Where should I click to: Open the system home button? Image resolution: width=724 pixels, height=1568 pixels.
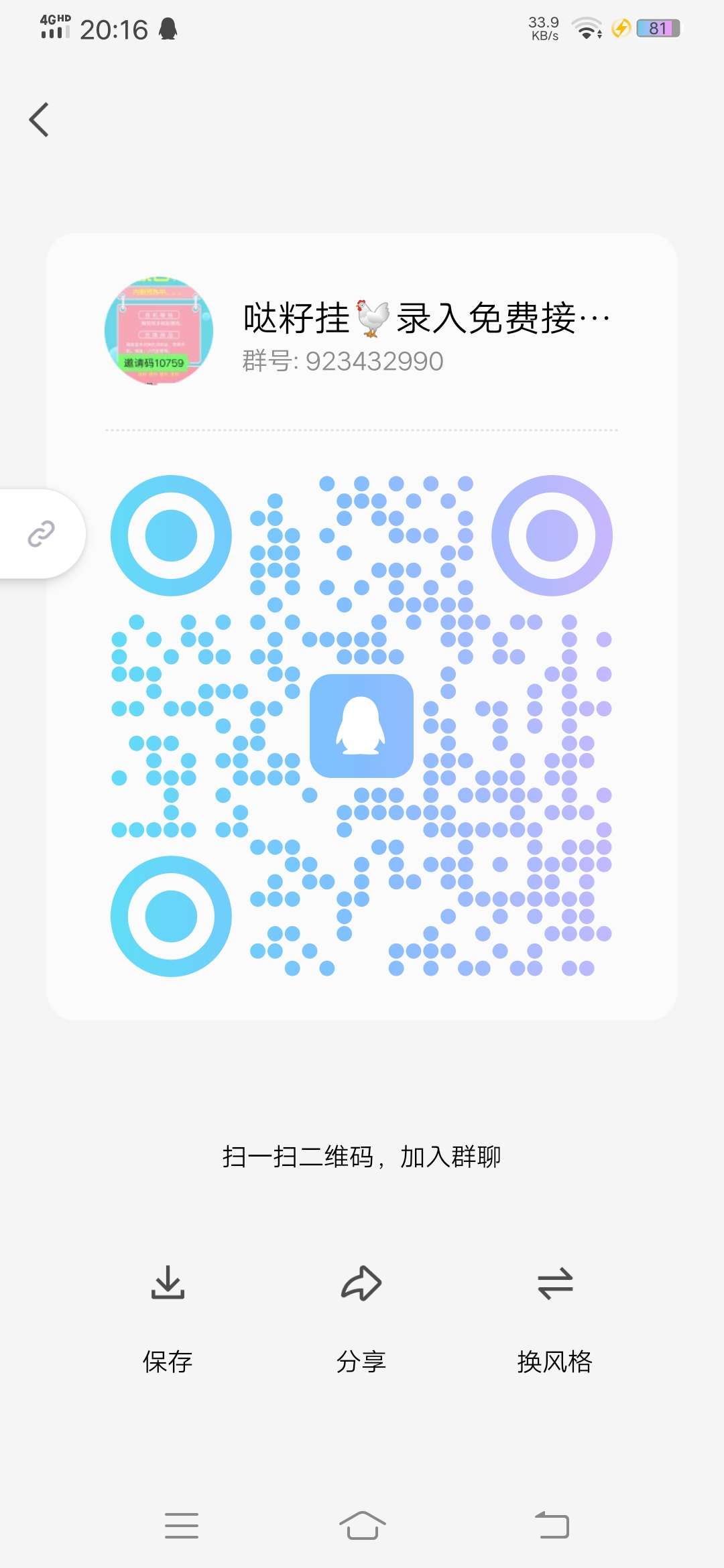coord(362,1526)
